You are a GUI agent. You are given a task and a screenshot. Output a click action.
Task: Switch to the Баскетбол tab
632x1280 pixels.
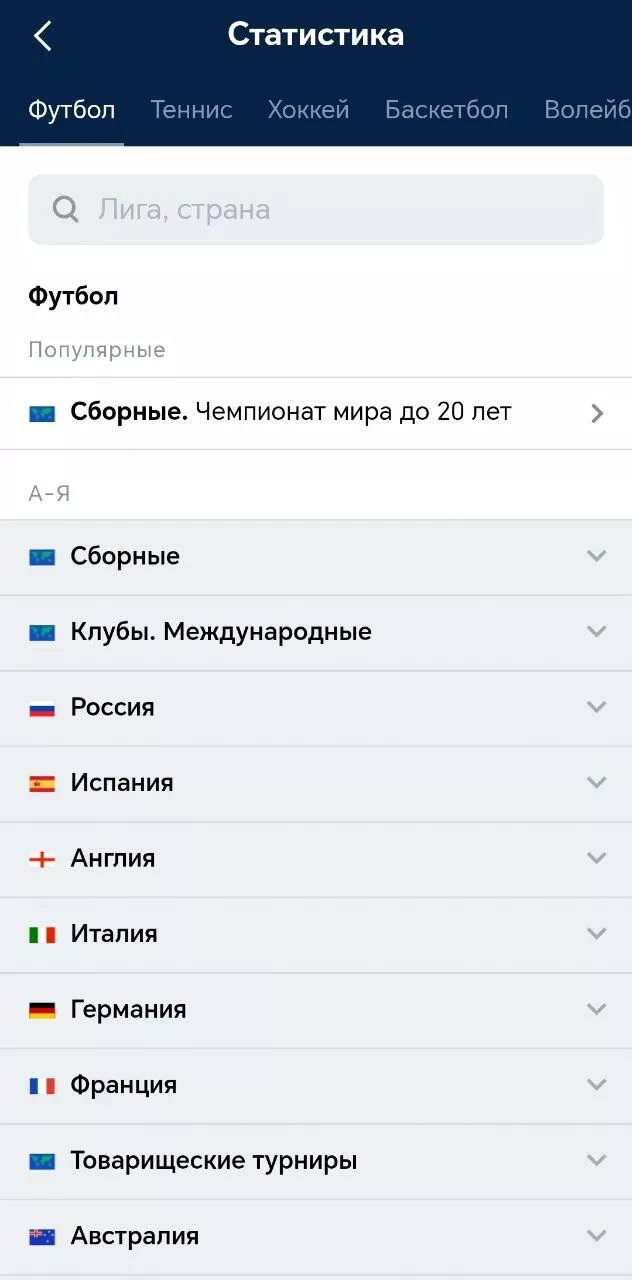point(446,110)
